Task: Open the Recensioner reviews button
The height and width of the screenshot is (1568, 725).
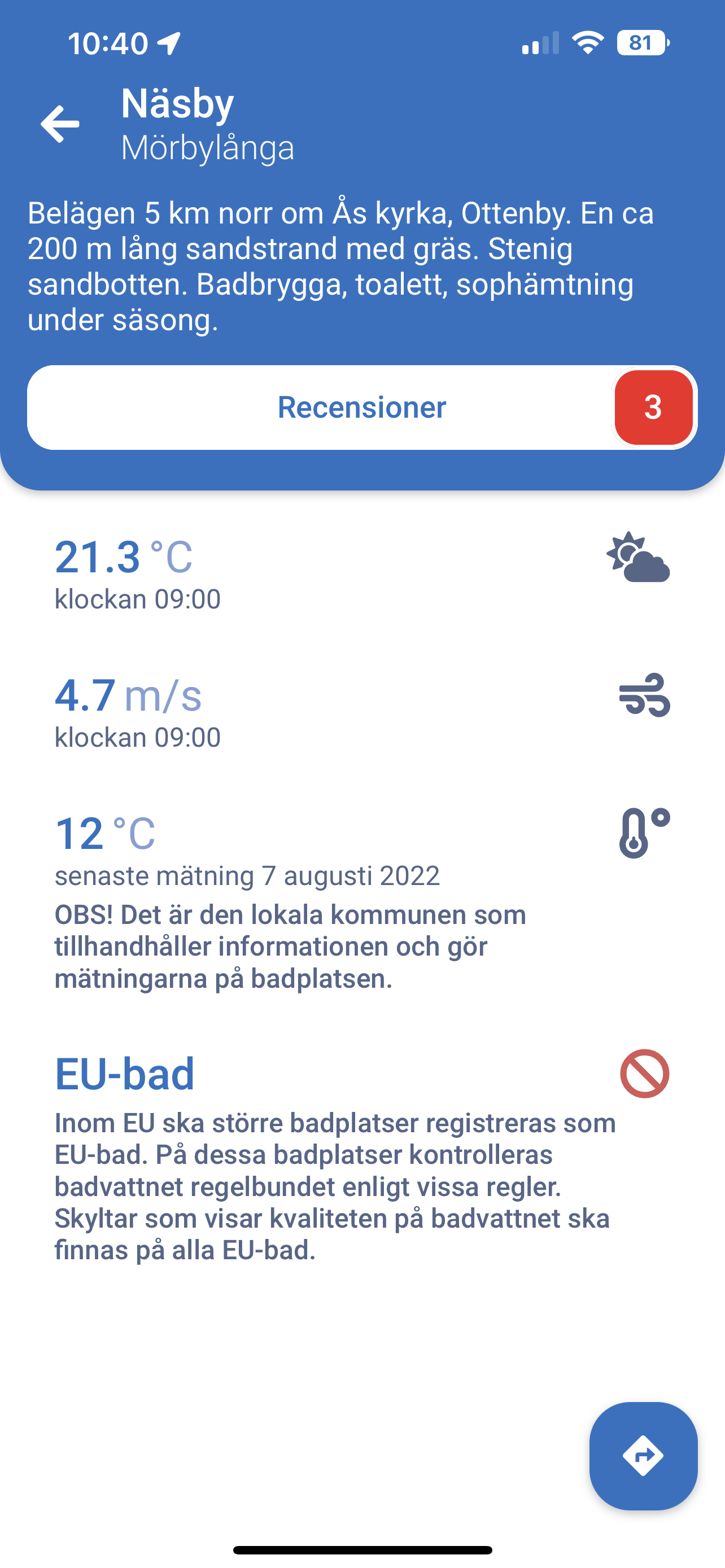Action: (362, 407)
